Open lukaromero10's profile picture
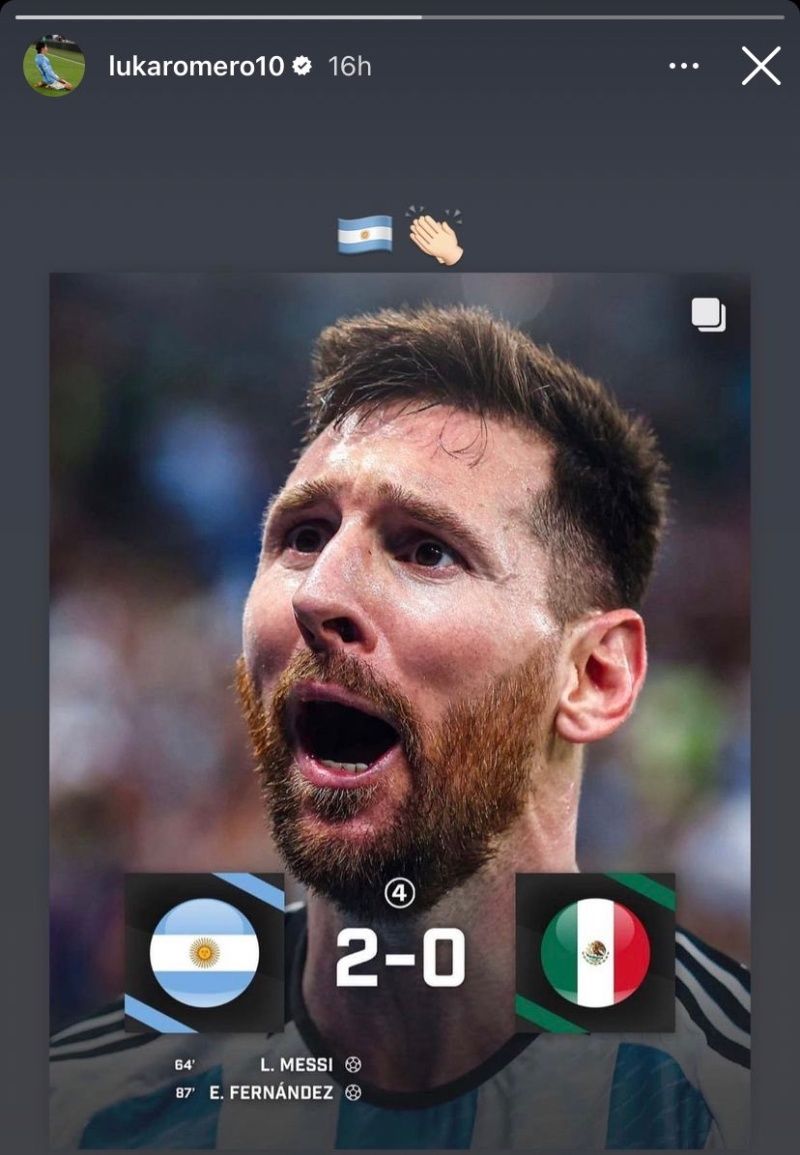Image resolution: width=800 pixels, height=1155 pixels. click(53, 67)
